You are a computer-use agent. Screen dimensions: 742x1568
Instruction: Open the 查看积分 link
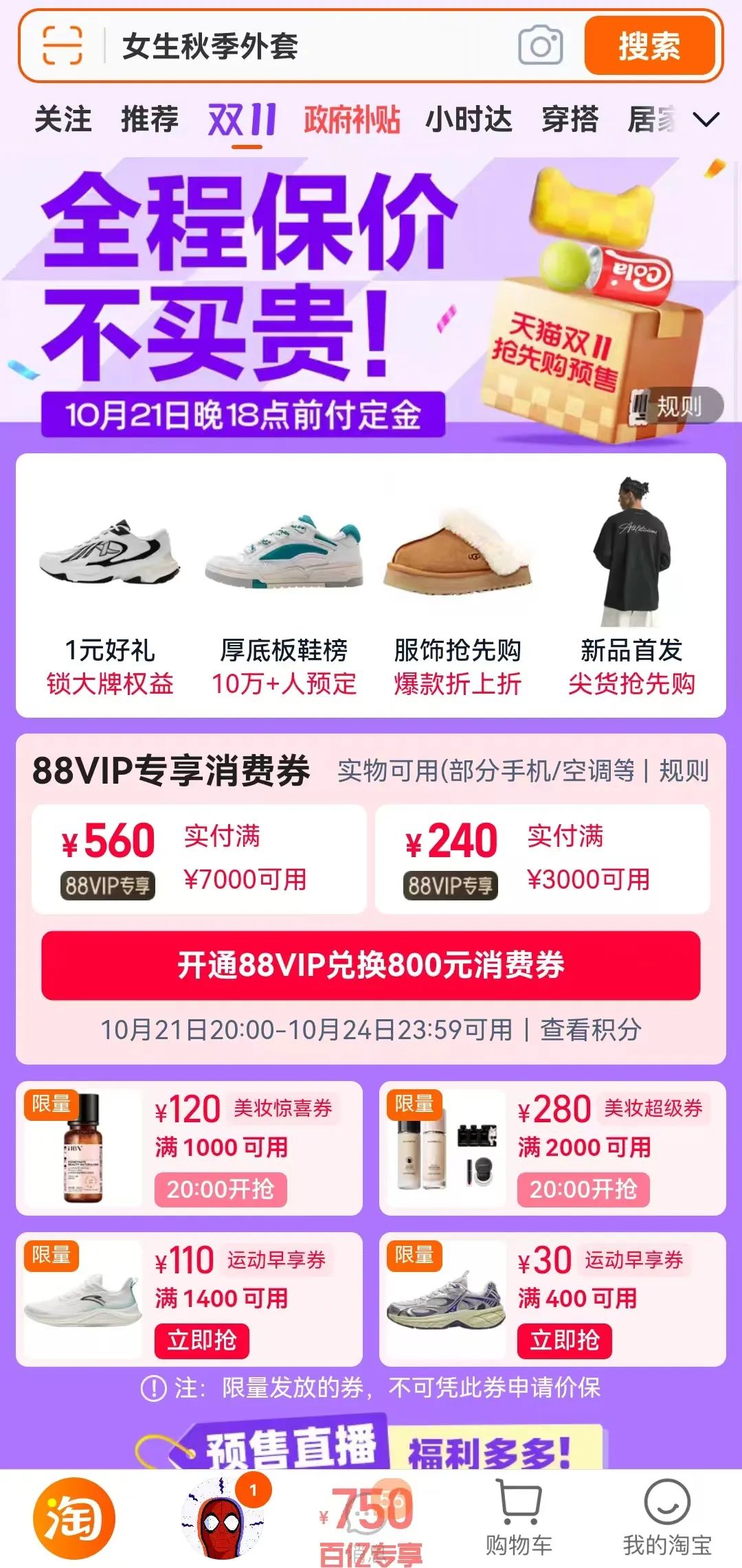pyautogui.click(x=590, y=1030)
